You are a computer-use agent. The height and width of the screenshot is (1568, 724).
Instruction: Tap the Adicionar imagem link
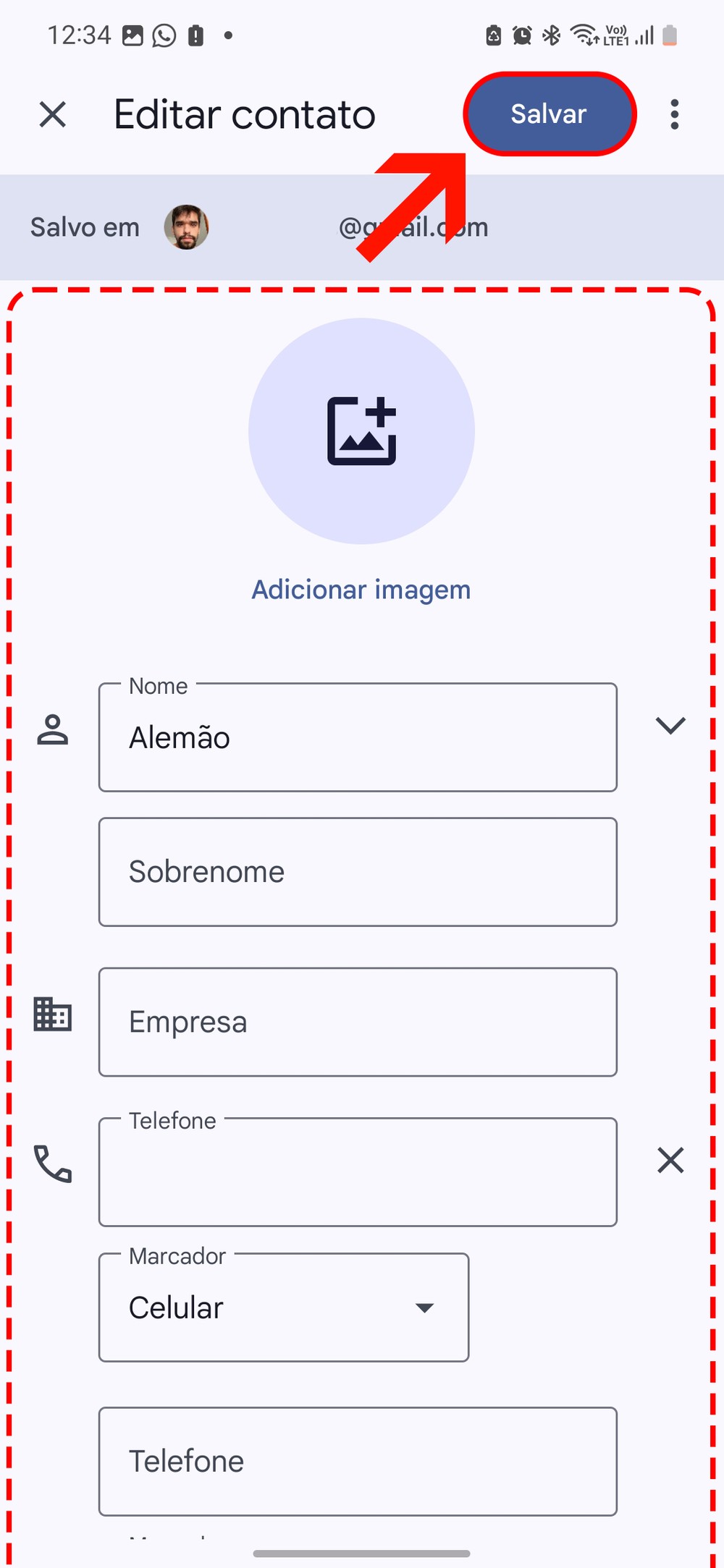pos(361,590)
